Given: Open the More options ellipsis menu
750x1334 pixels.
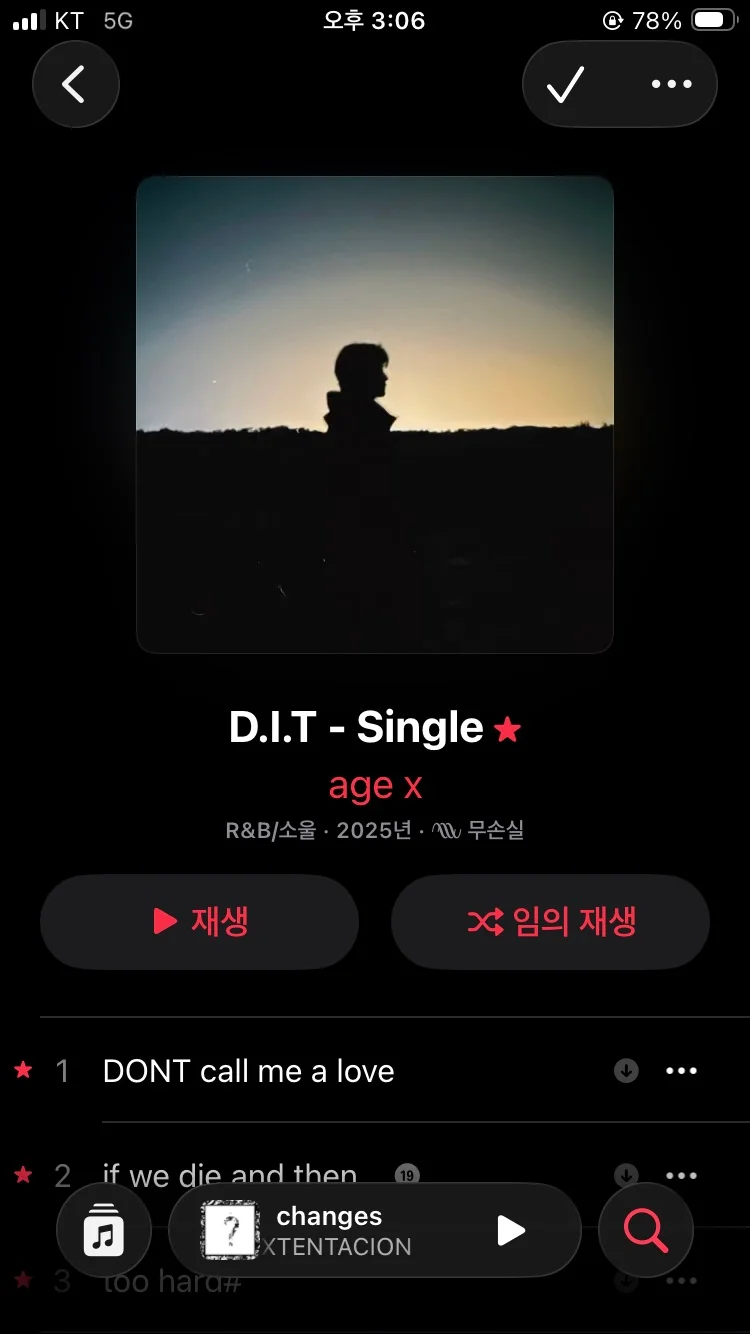Looking at the screenshot, I should (x=671, y=84).
